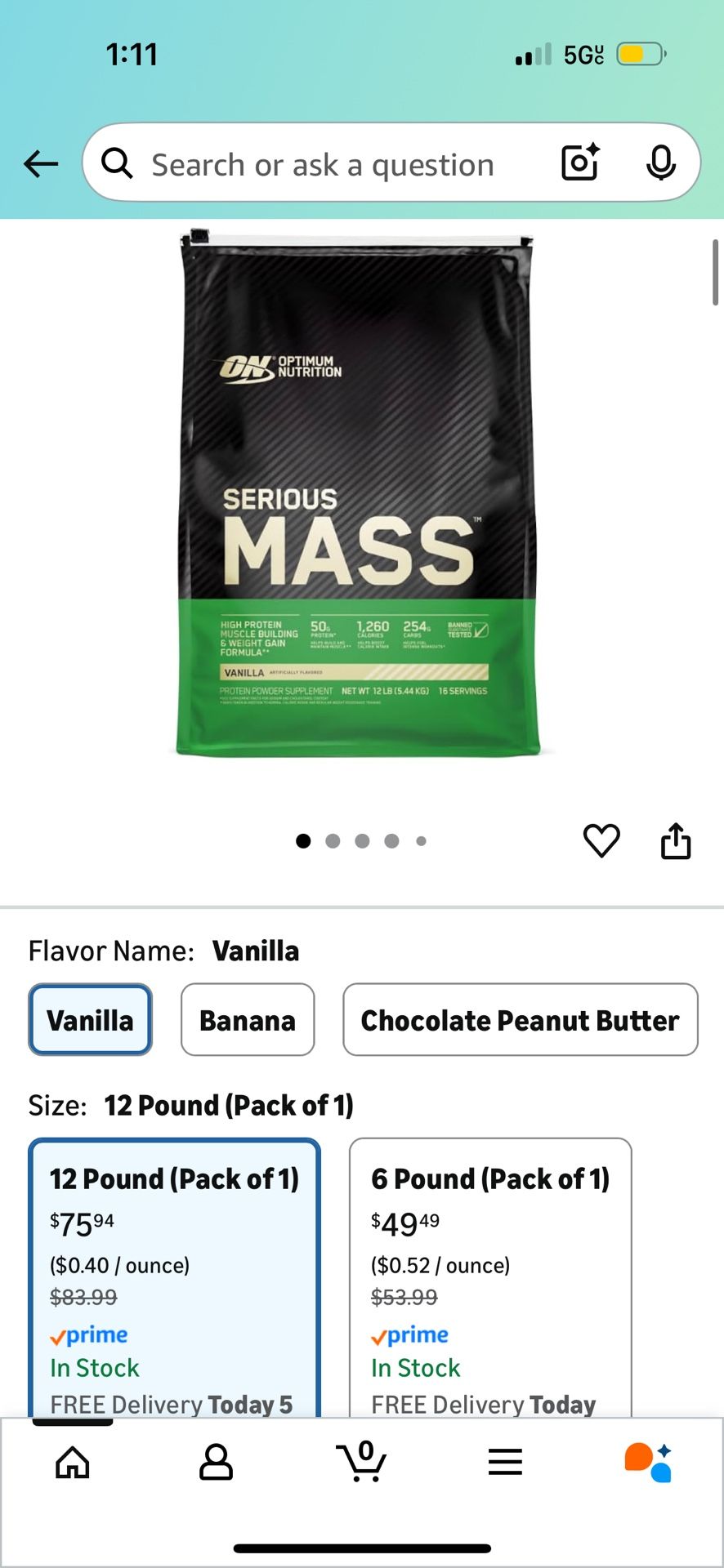The width and height of the screenshot is (724, 1568).
Task: Select the Vanilla flavor
Action: click(x=90, y=1020)
